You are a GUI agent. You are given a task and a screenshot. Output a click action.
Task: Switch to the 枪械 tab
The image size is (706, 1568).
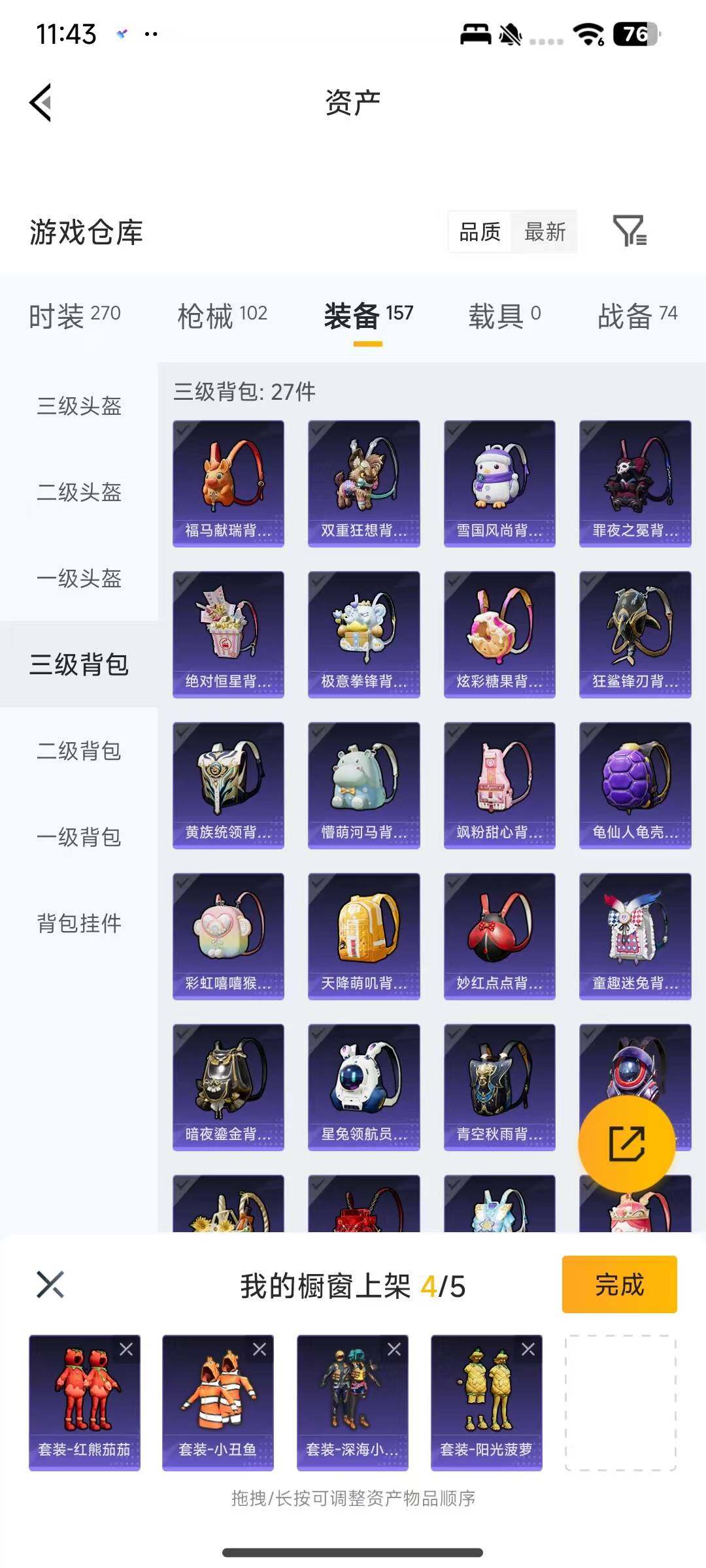(222, 316)
